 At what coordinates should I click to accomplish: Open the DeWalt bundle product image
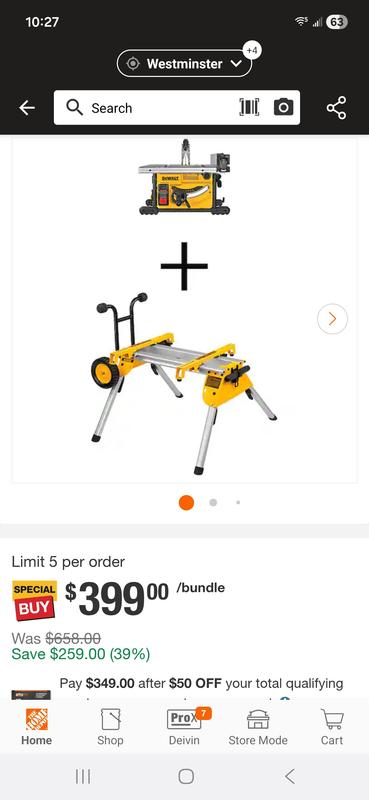tap(184, 309)
